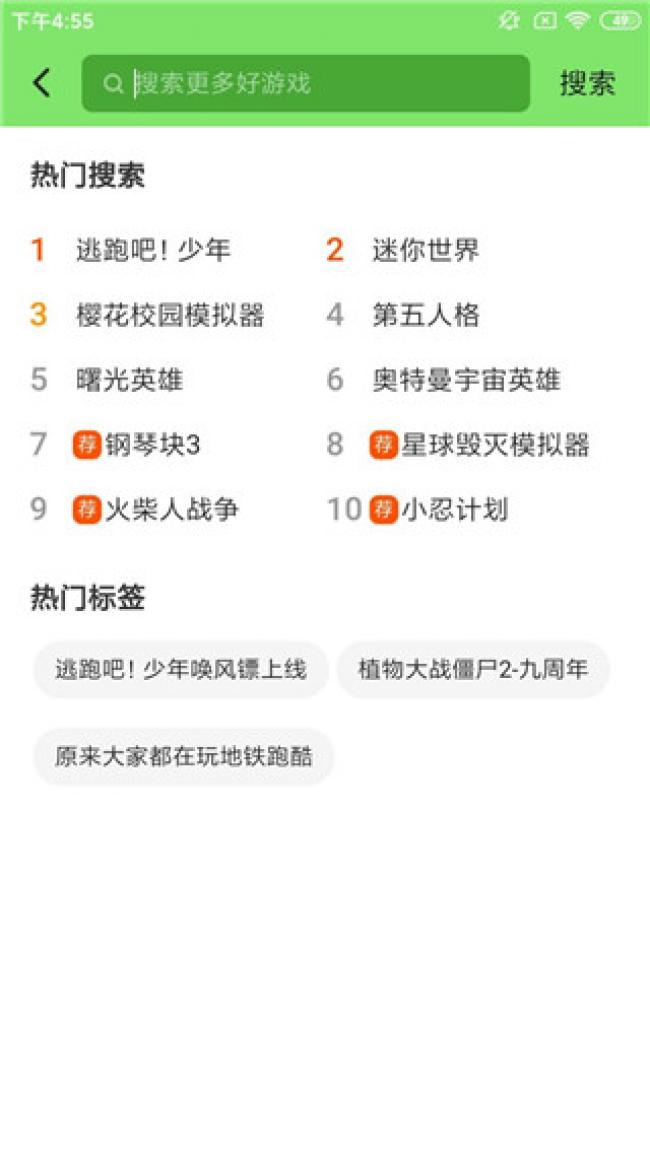Tap 小忍计划 hot search entry
The height and width of the screenshot is (1153, 650).
coord(455,510)
